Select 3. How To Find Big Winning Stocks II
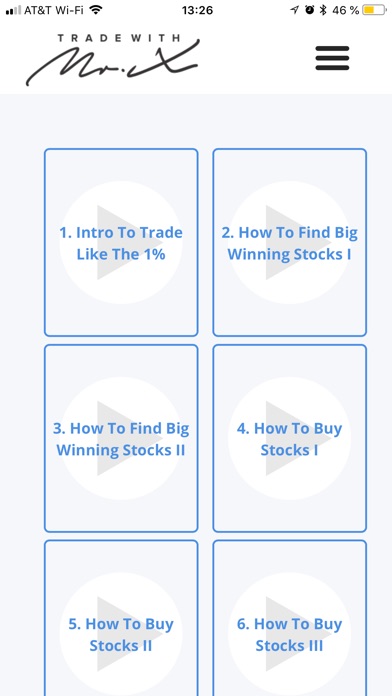This screenshot has height=696, width=392. point(121,438)
